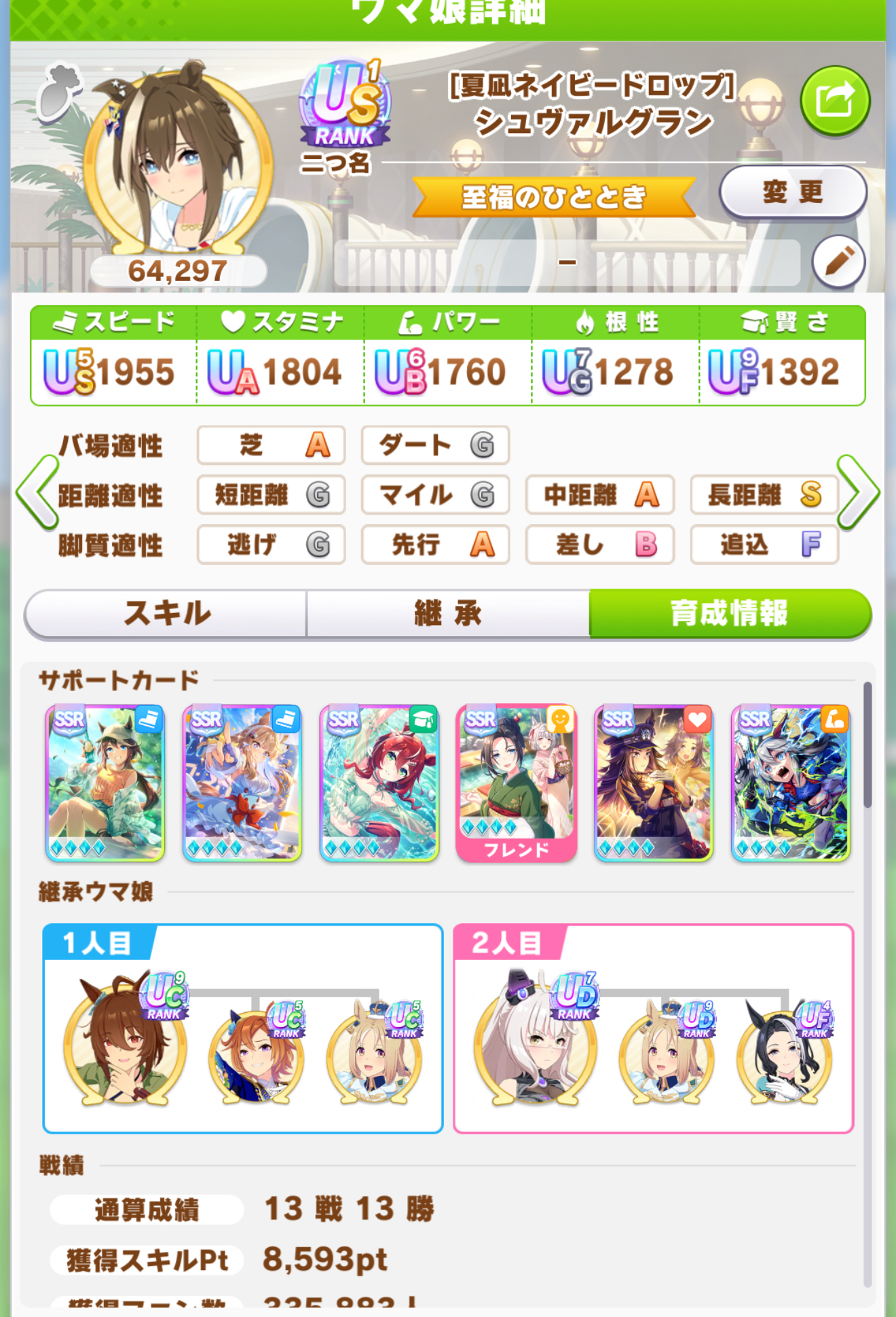The image size is (896, 1317).
Task: Select the 育成情報 tab
Action: click(730, 613)
